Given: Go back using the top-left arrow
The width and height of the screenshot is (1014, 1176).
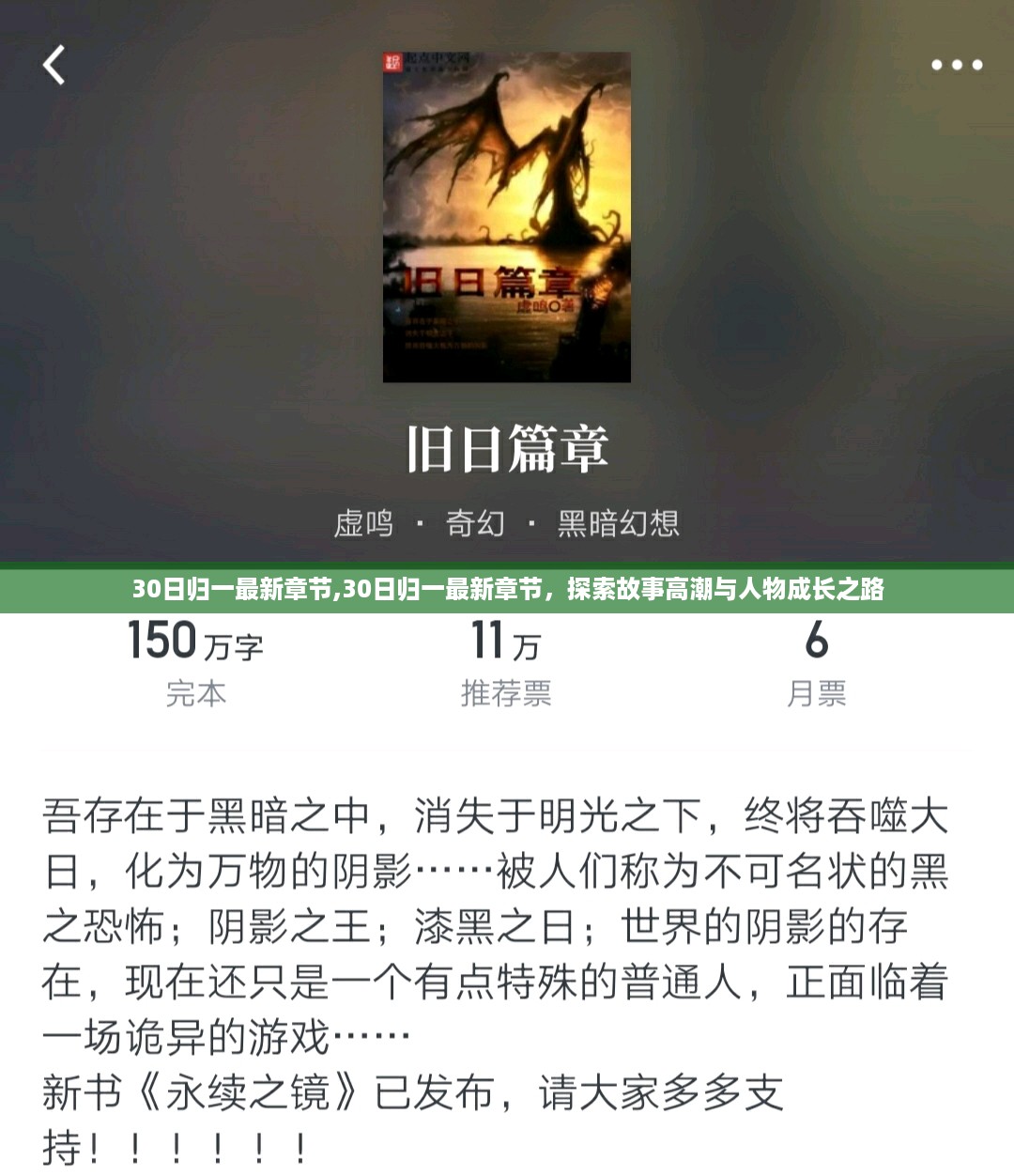Looking at the screenshot, I should tap(54, 66).
